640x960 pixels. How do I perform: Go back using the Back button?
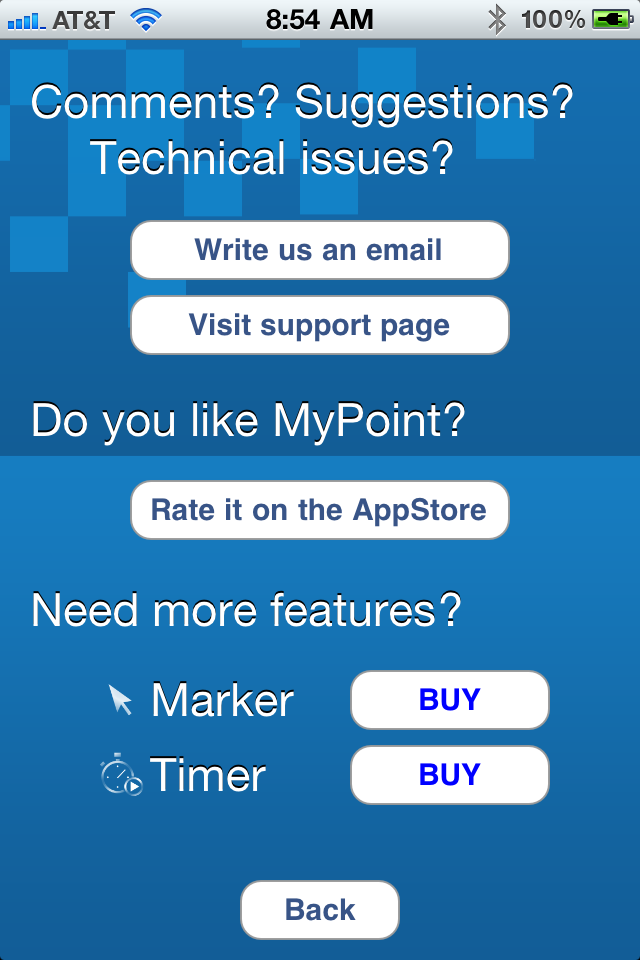pyautogui.click(x=320, y=910)
